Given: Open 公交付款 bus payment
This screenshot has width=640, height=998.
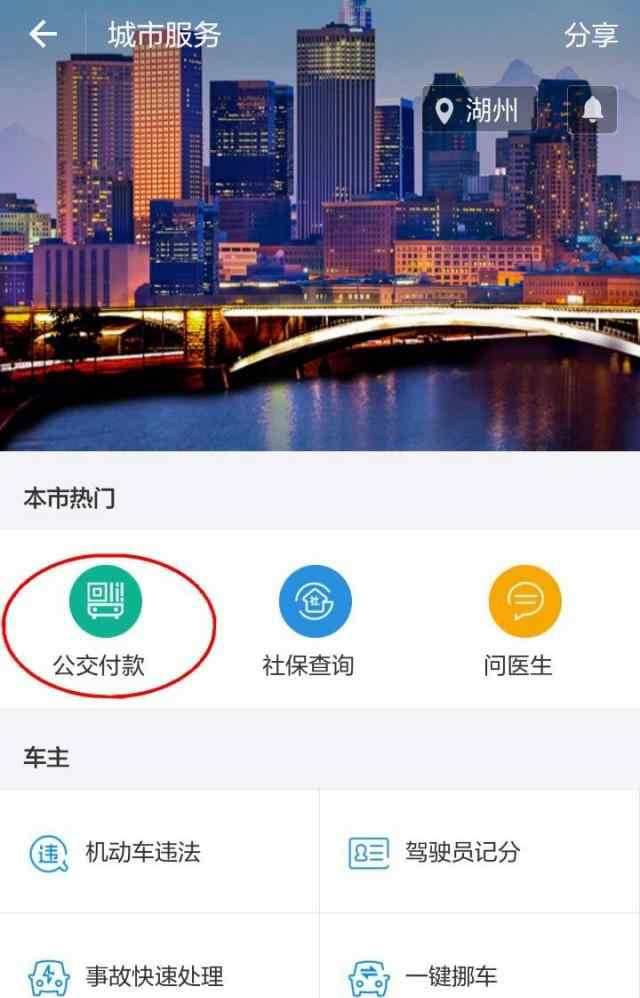Looking at the screenshot, I should click(105, 622).
